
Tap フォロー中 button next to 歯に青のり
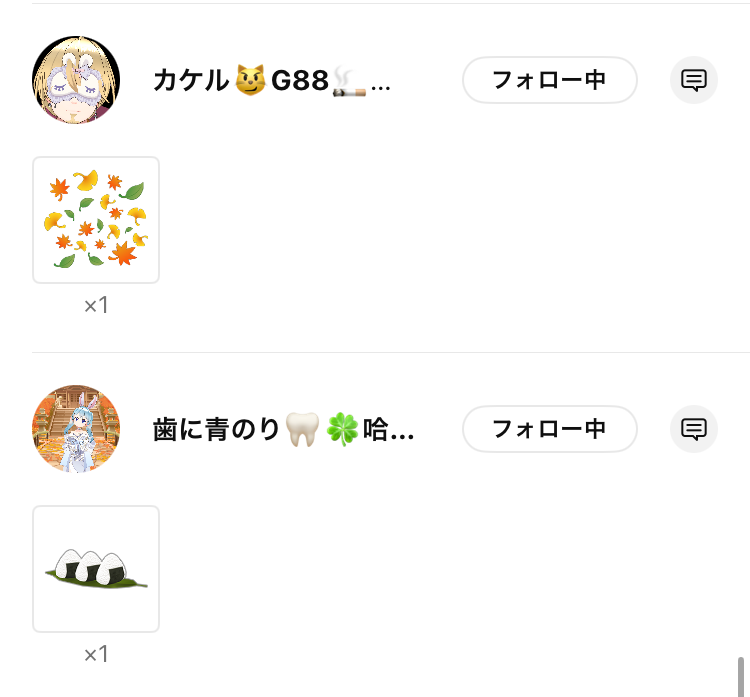click(549, 429)
